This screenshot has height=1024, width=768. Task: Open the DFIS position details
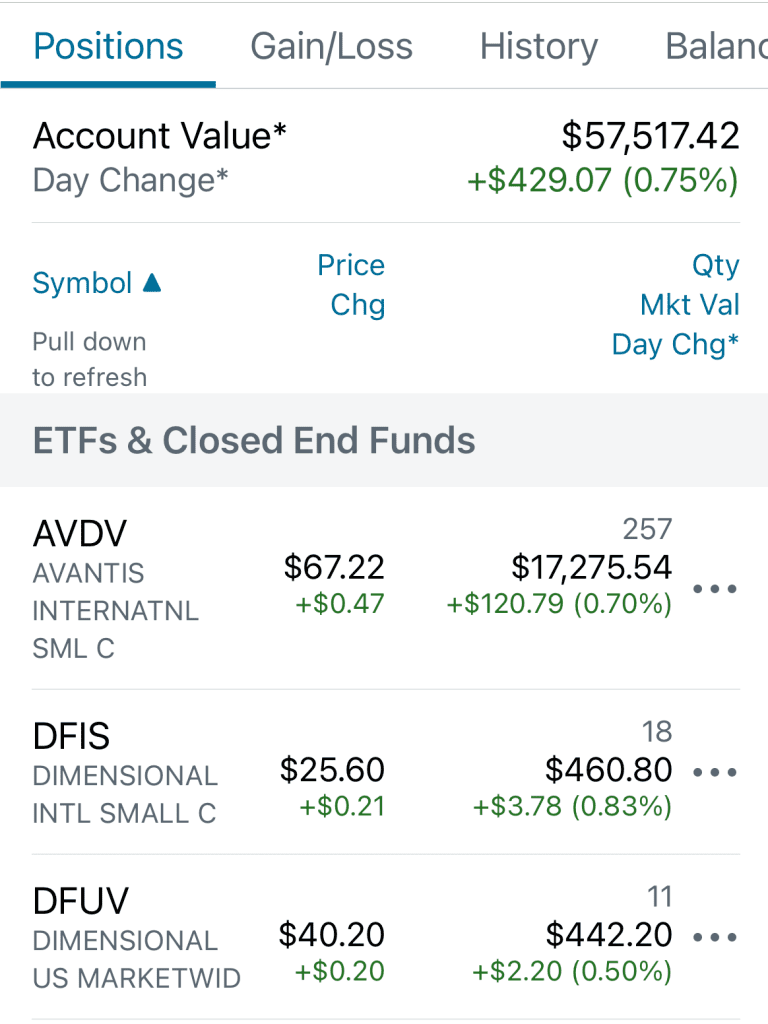[x=71, y=737]
